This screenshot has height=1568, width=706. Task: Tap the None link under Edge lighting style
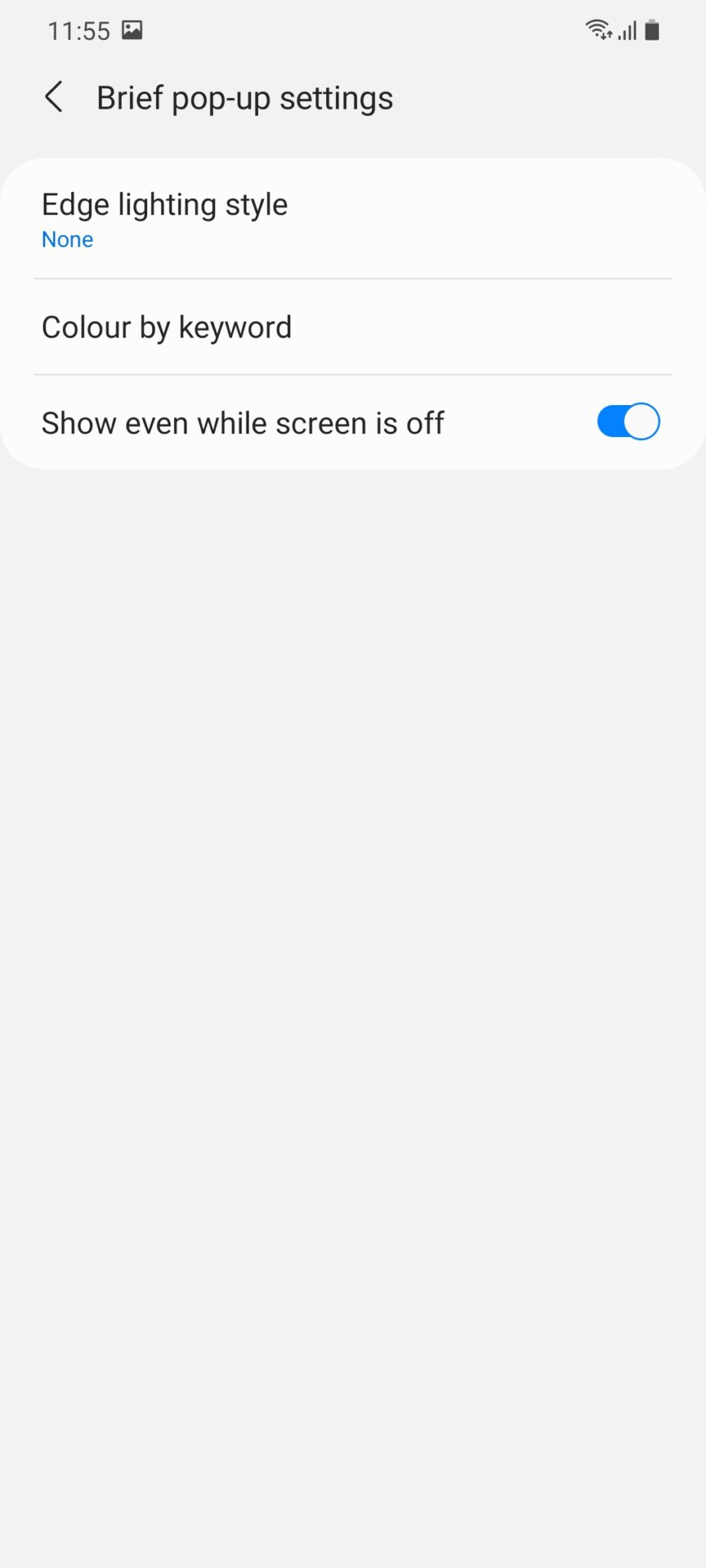[x=67, y=239]
